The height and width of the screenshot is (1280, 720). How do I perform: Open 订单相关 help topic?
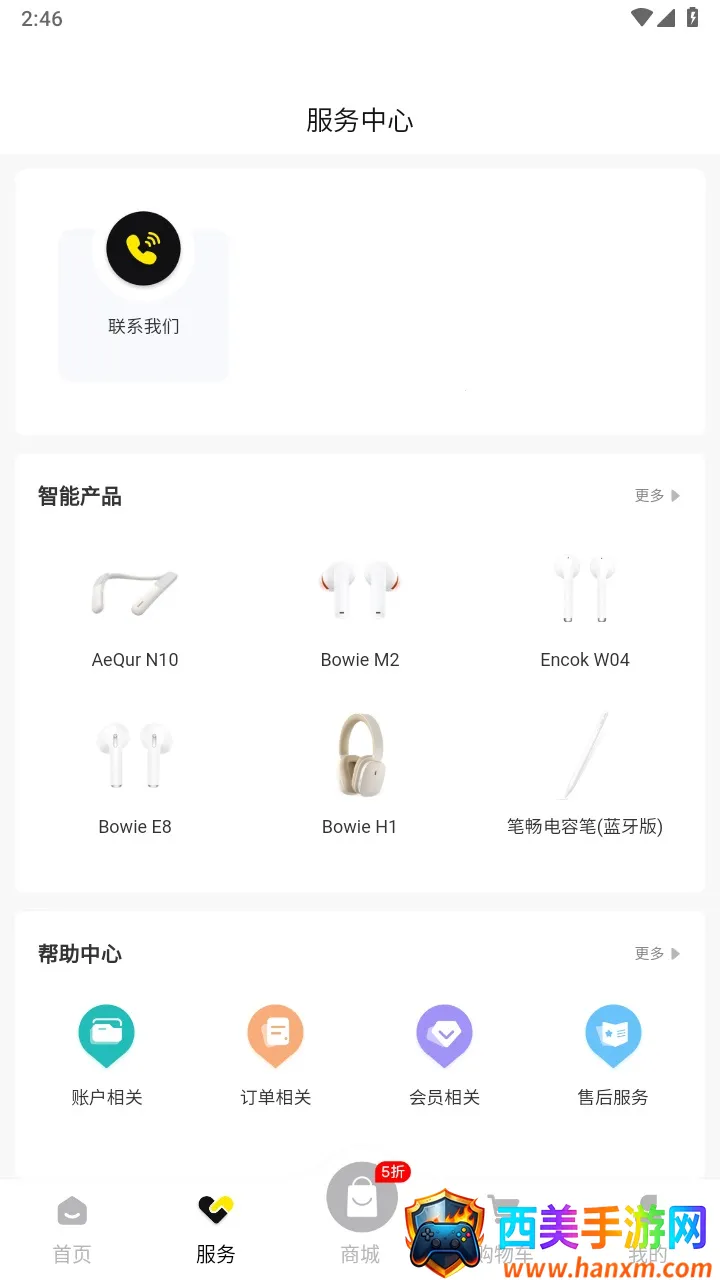276,1055
